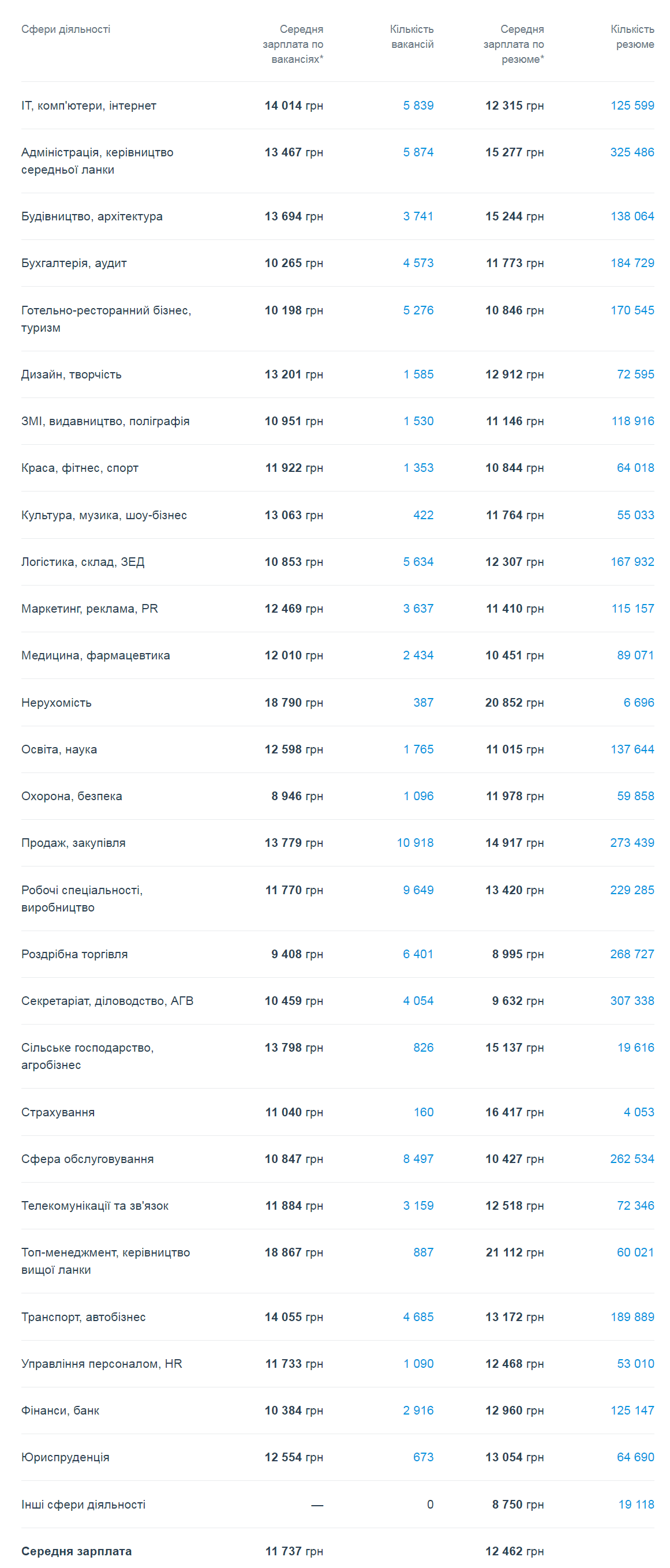This screenshot has height=1568, width=670.
Task: View 4 053 resumes for Страхування
Action: 638,1112
